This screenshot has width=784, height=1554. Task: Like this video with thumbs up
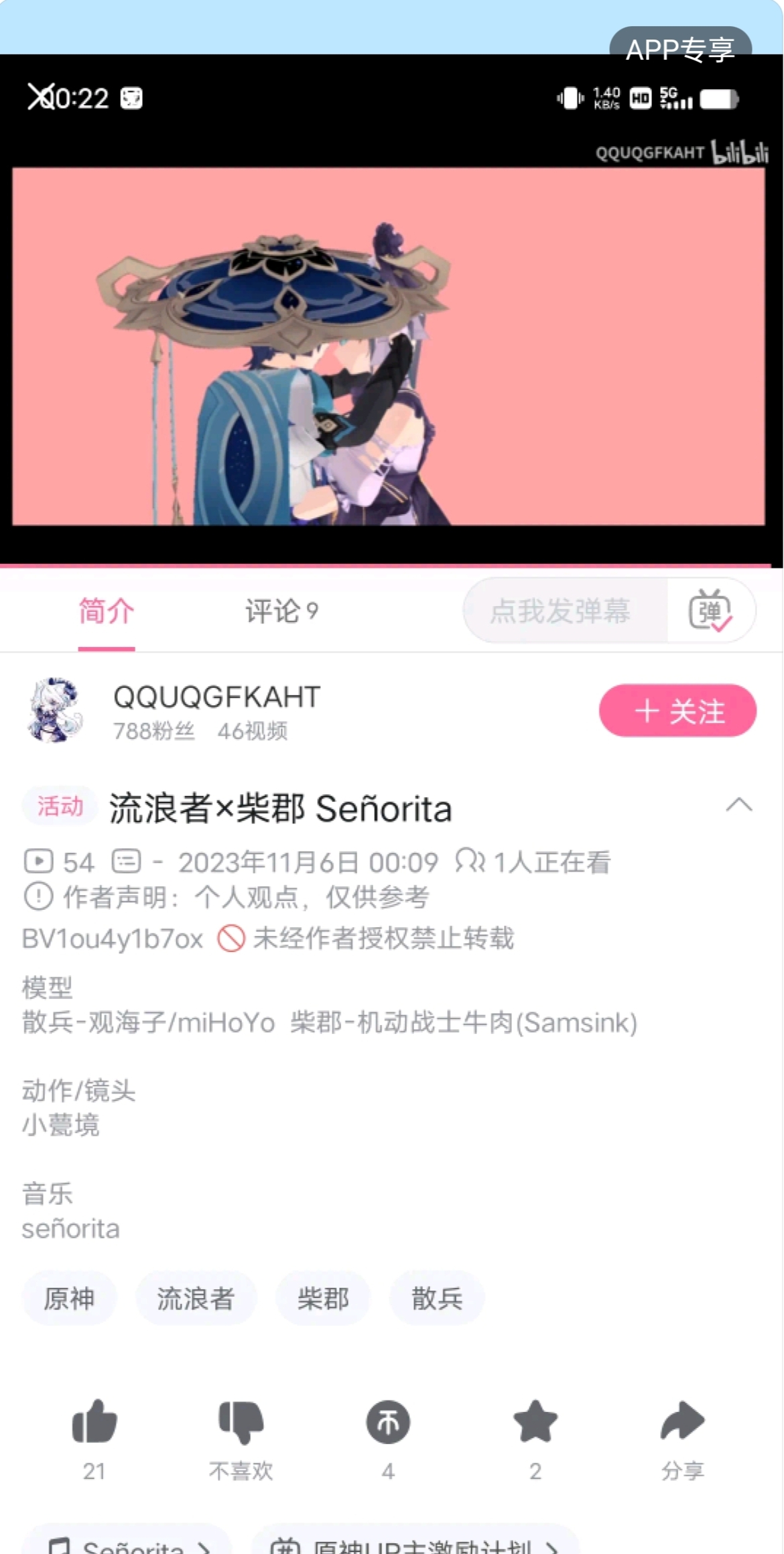94,1421
